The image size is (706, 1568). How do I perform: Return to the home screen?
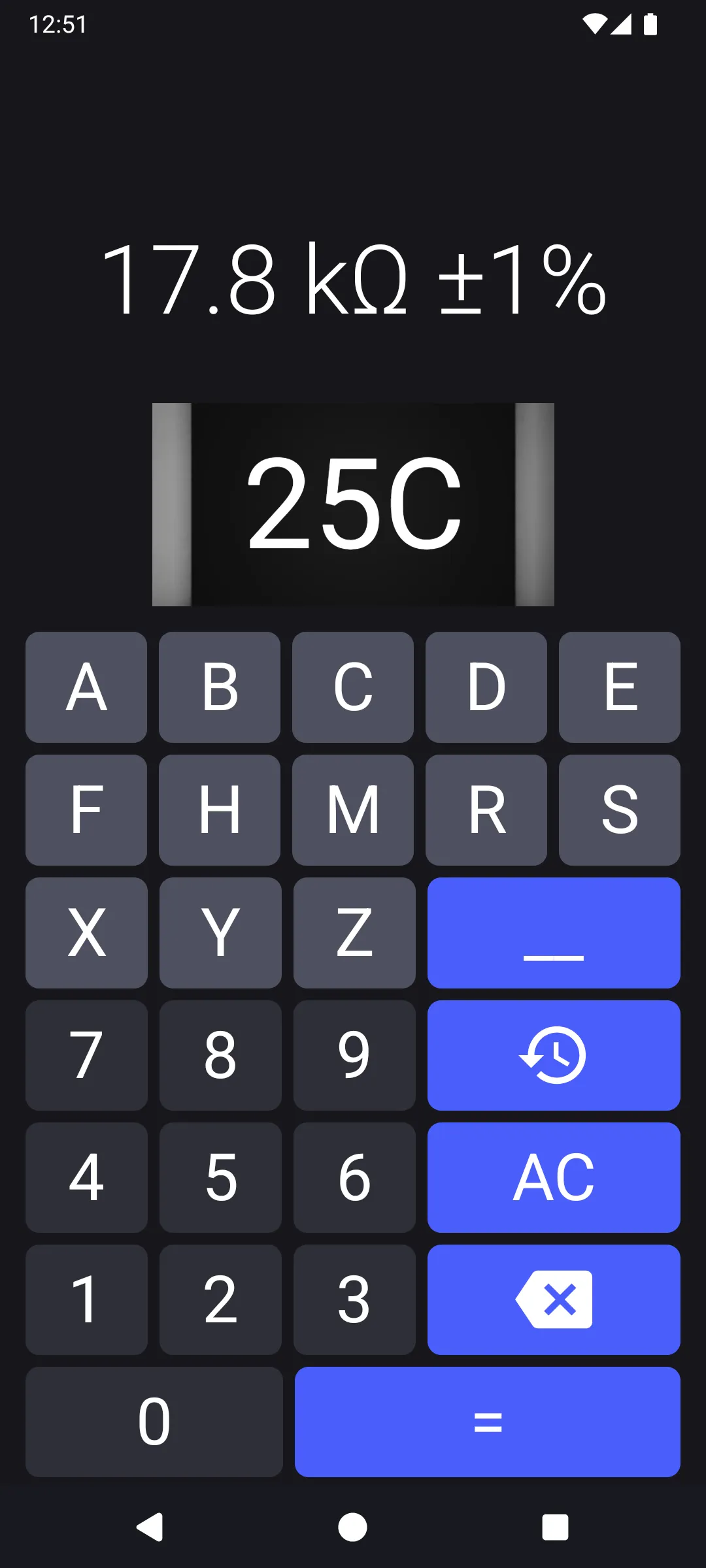pos(352,1527)
